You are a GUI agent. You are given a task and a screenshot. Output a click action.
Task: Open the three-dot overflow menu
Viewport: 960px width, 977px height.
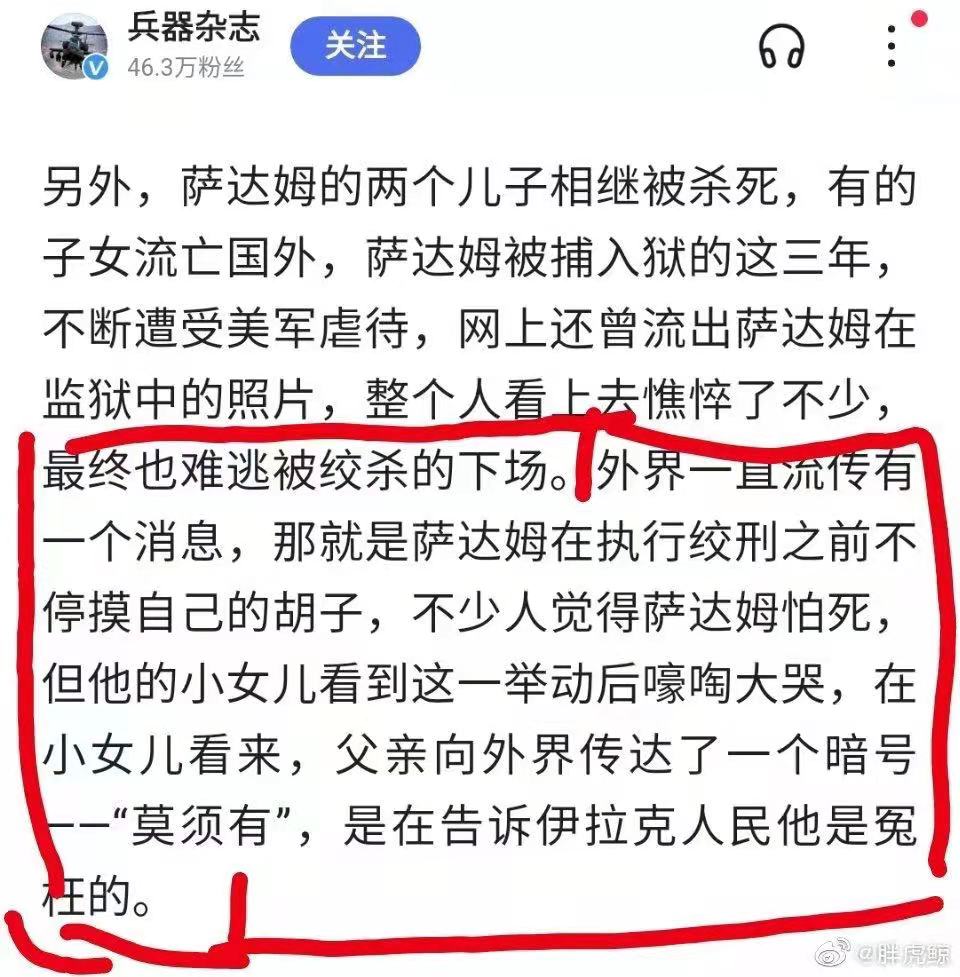point(891,46)
